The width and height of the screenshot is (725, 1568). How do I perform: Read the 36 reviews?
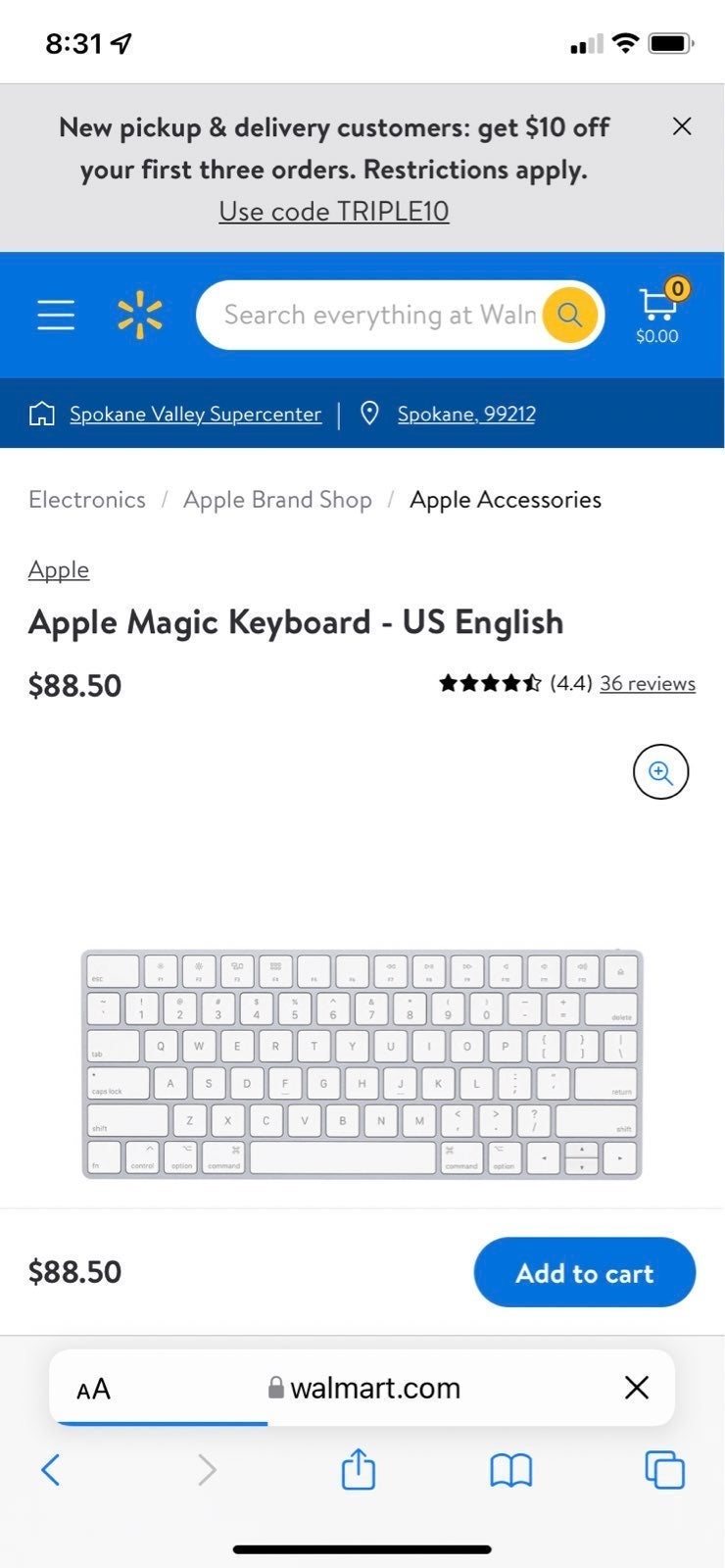pyautogui.click(x=648, y=683)
